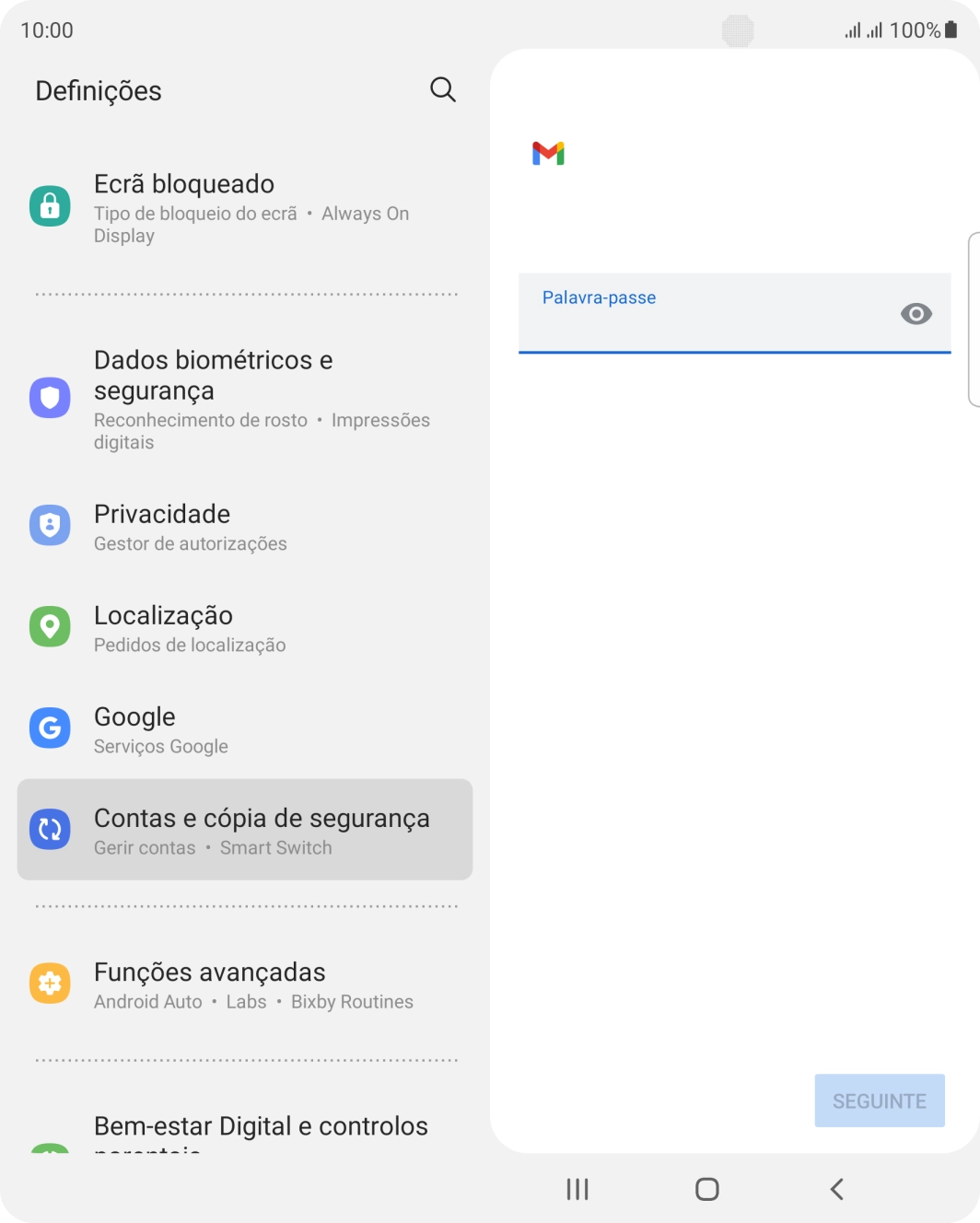Tap the Back navigation arrow
This screenshot has width=980, height=1223.
pyautogui.click(x=836, y=1189)
